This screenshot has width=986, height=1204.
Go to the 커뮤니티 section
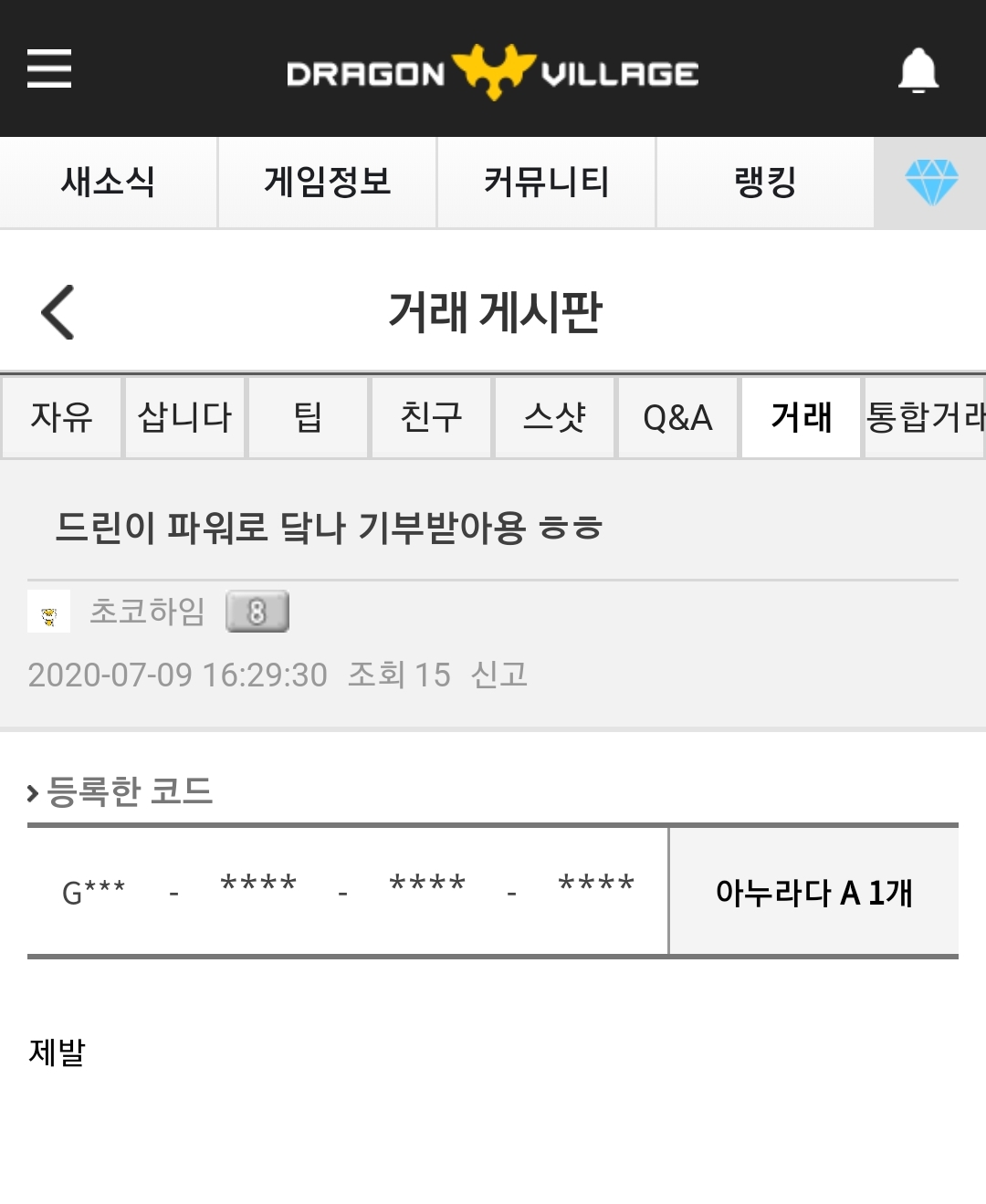[x=546, y=182]
